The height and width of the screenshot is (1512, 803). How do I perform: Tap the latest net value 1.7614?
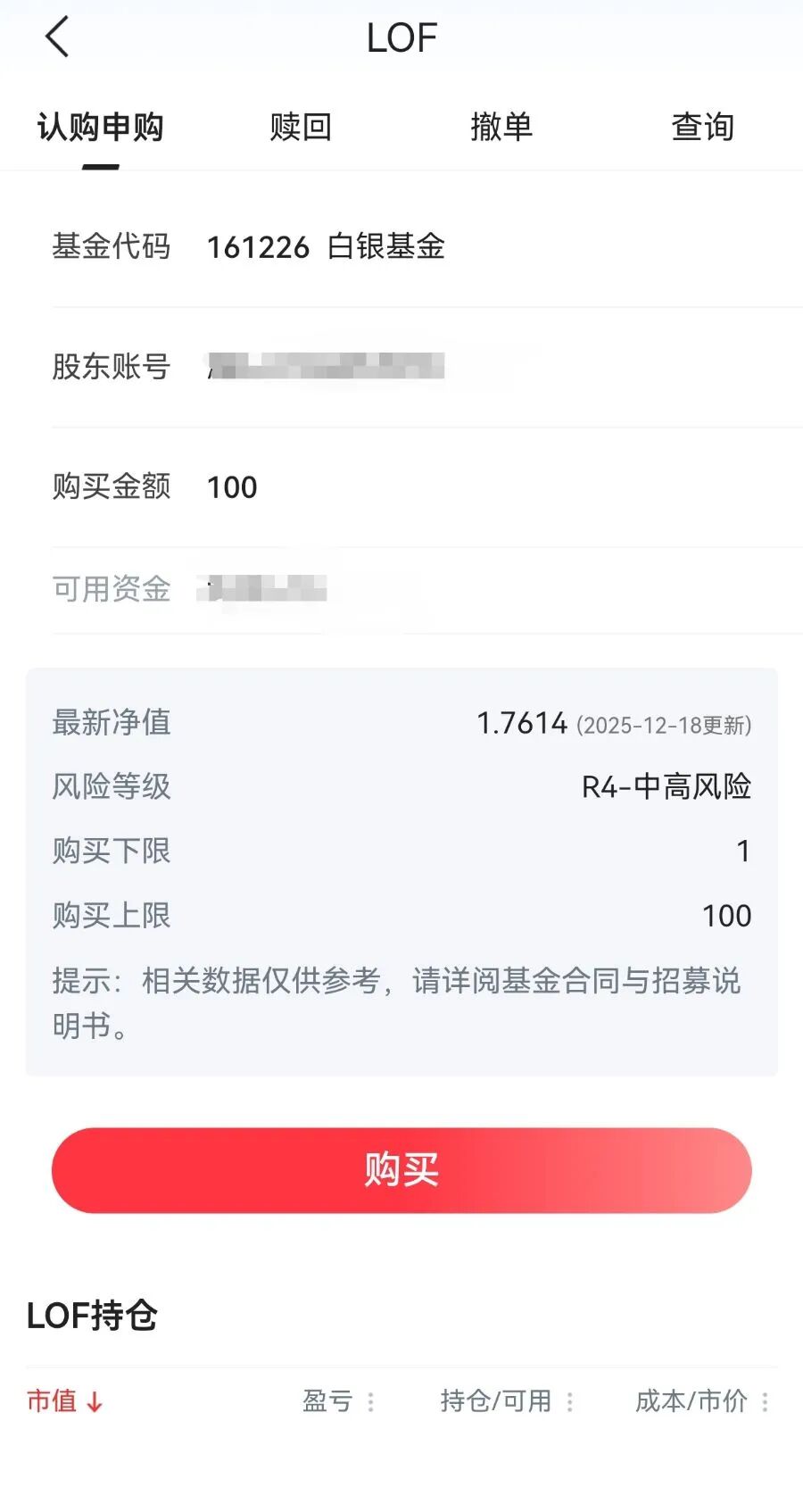tap(522, 721)
